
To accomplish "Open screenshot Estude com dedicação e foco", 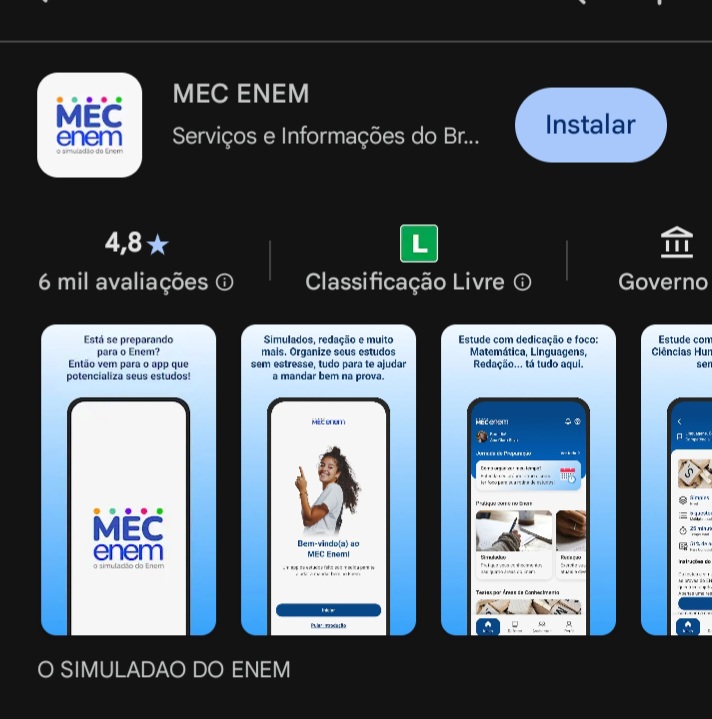I will point(528,480).
